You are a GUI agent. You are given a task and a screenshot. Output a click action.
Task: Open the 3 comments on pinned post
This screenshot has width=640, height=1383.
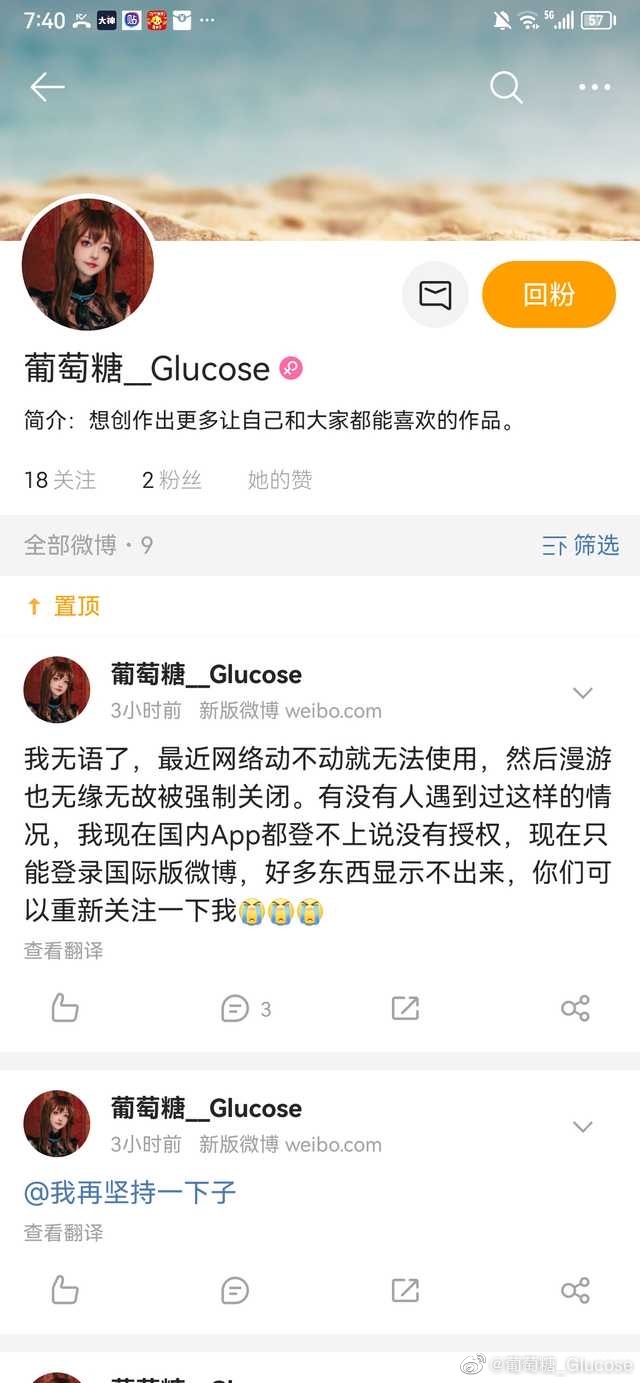pyautogui.click(x=246, y=1009)
